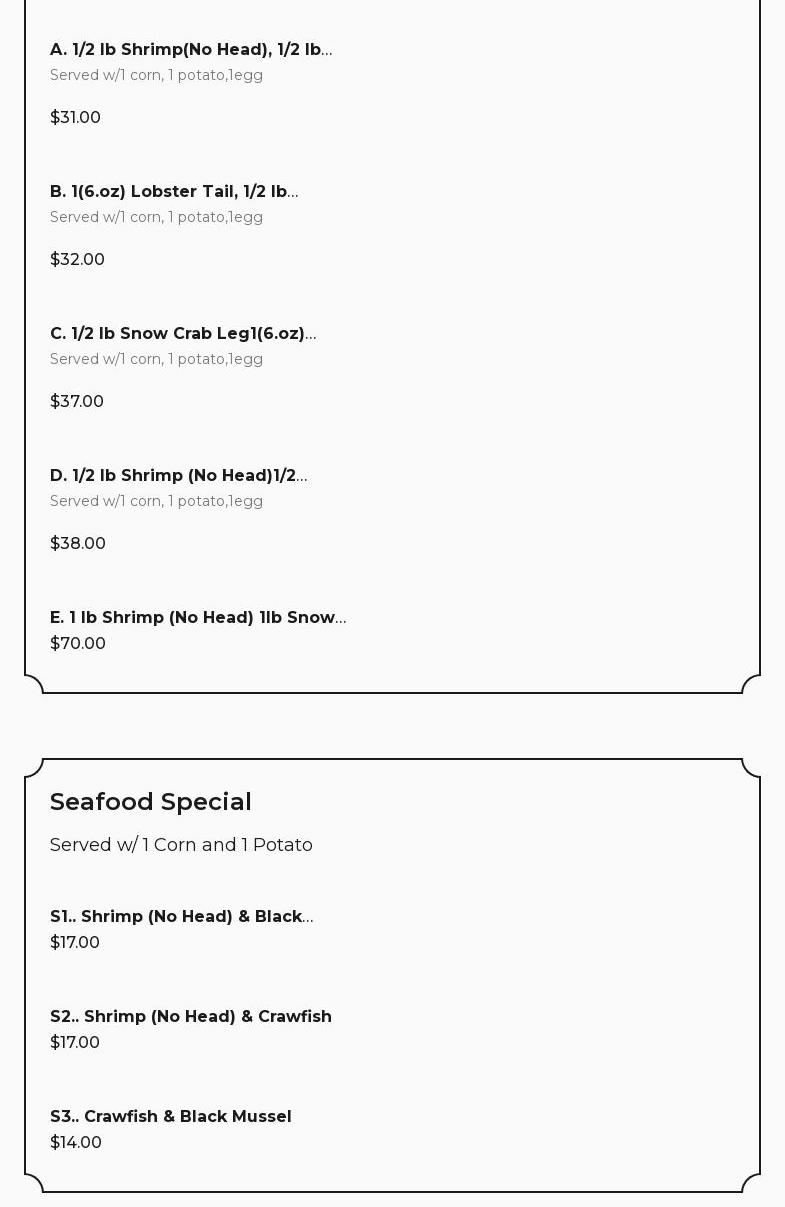
Task: Open combo E with 1 lb Shrimp
Action: tap(197, 618)
